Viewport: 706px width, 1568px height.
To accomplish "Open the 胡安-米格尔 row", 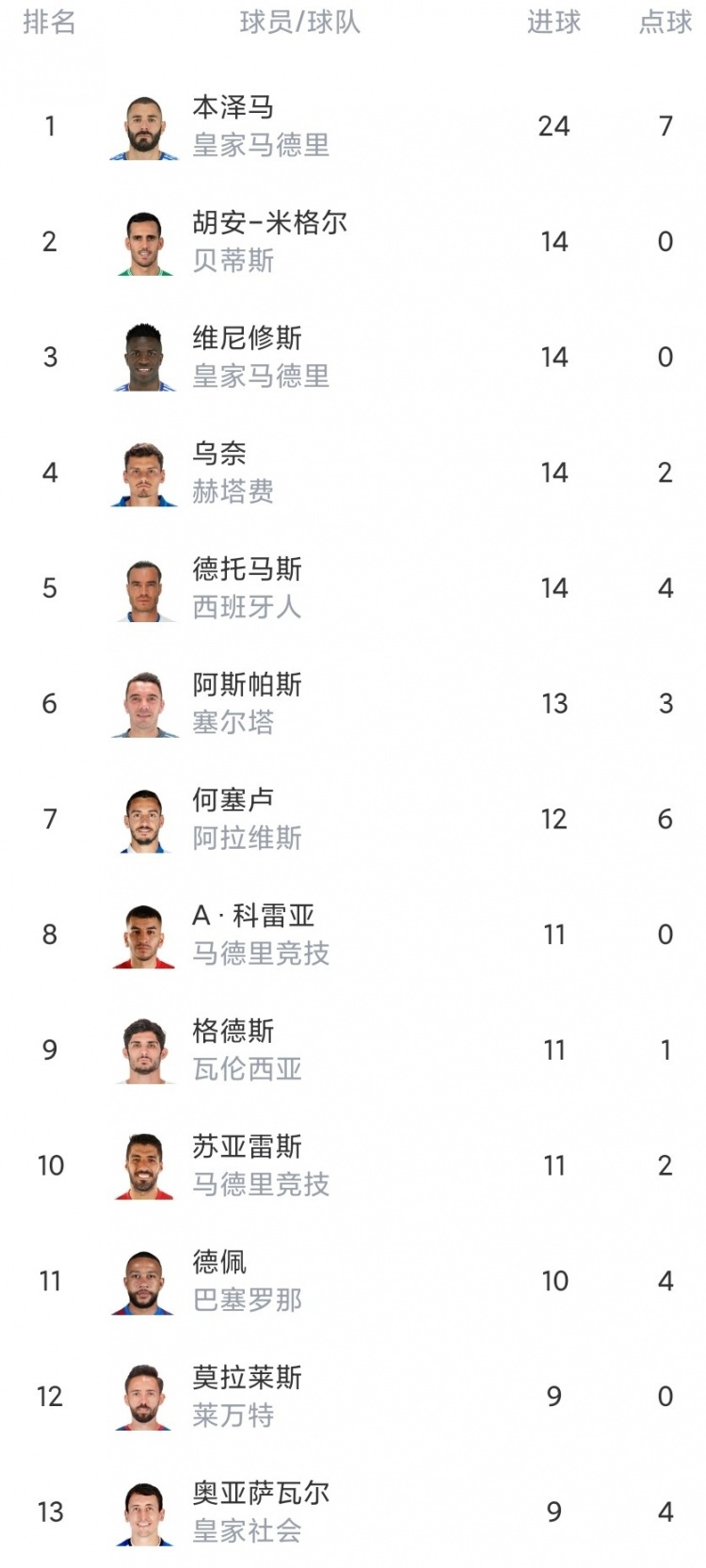I will click(353, 242).
